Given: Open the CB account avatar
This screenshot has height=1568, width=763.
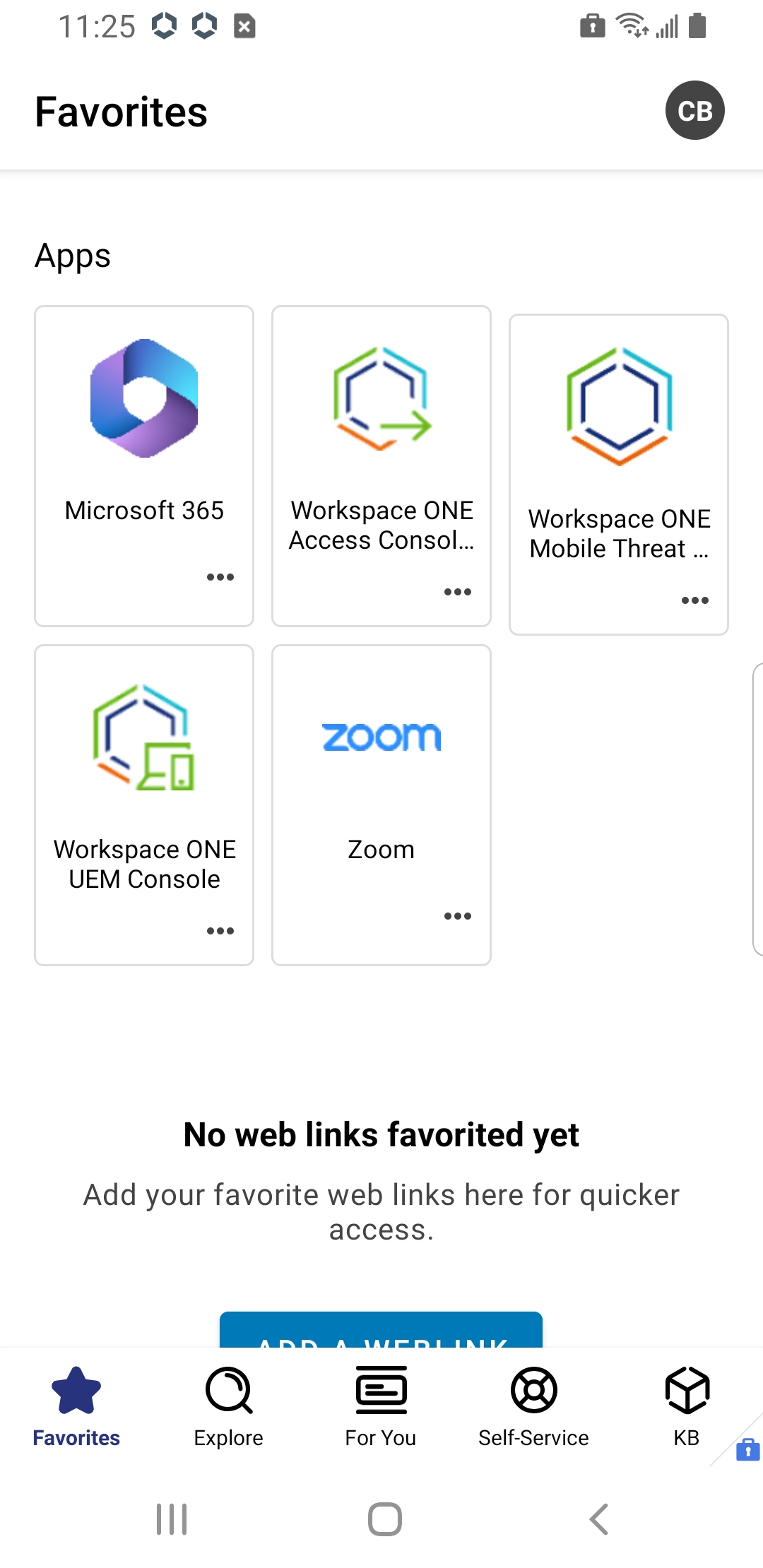Looking at the screenshot, I should [694, 111].
